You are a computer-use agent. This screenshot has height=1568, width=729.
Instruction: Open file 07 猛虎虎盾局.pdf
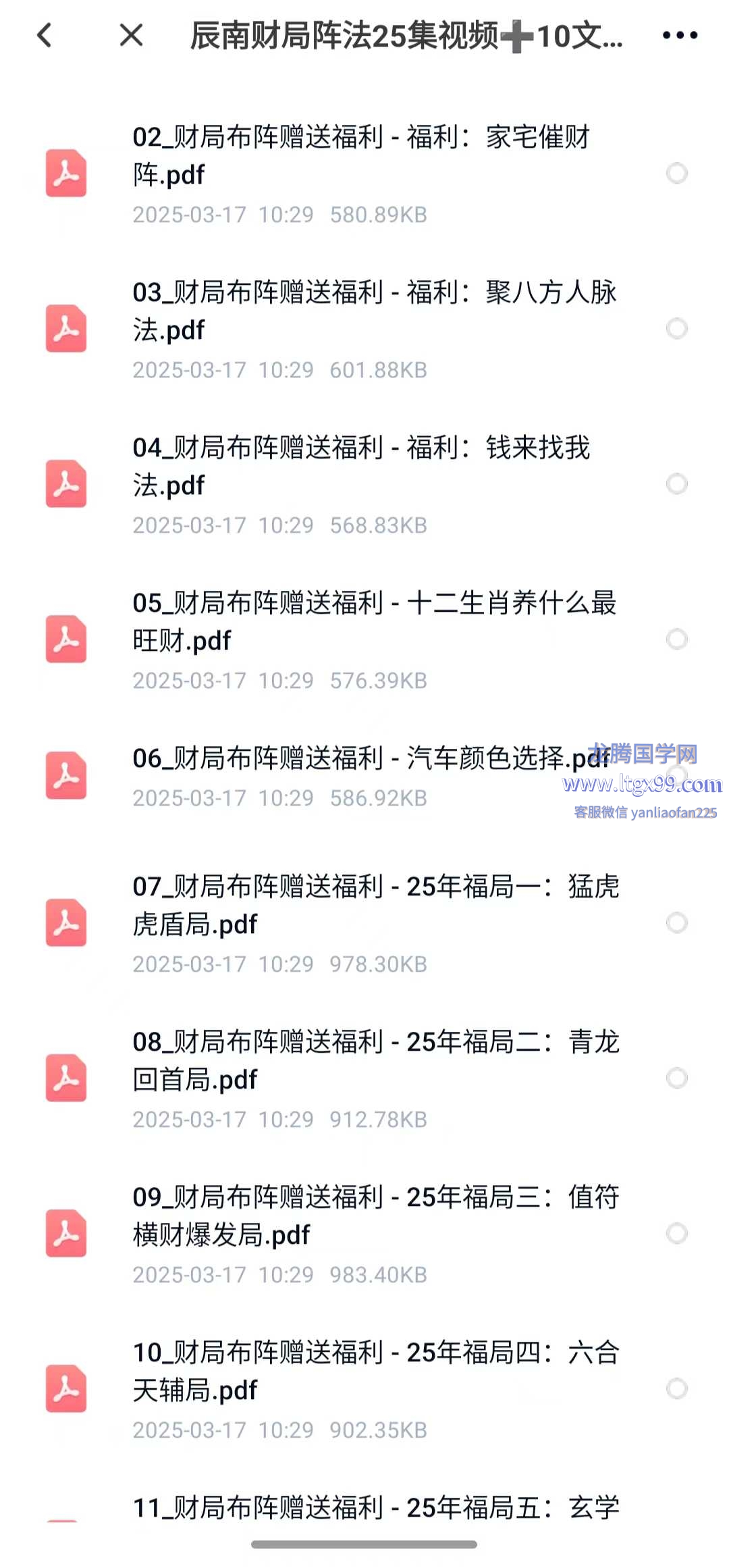pos(375,906)
